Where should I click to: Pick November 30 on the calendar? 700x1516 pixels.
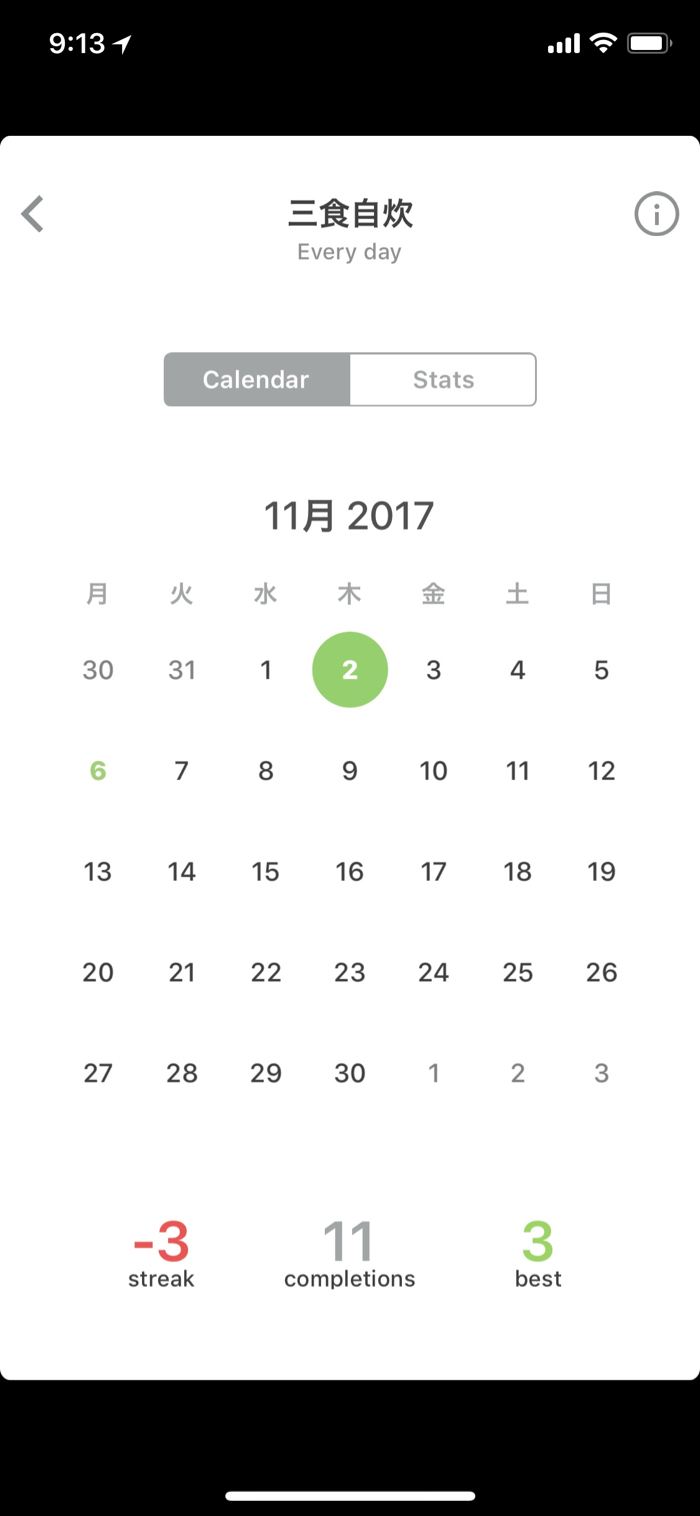(350, 1073)
